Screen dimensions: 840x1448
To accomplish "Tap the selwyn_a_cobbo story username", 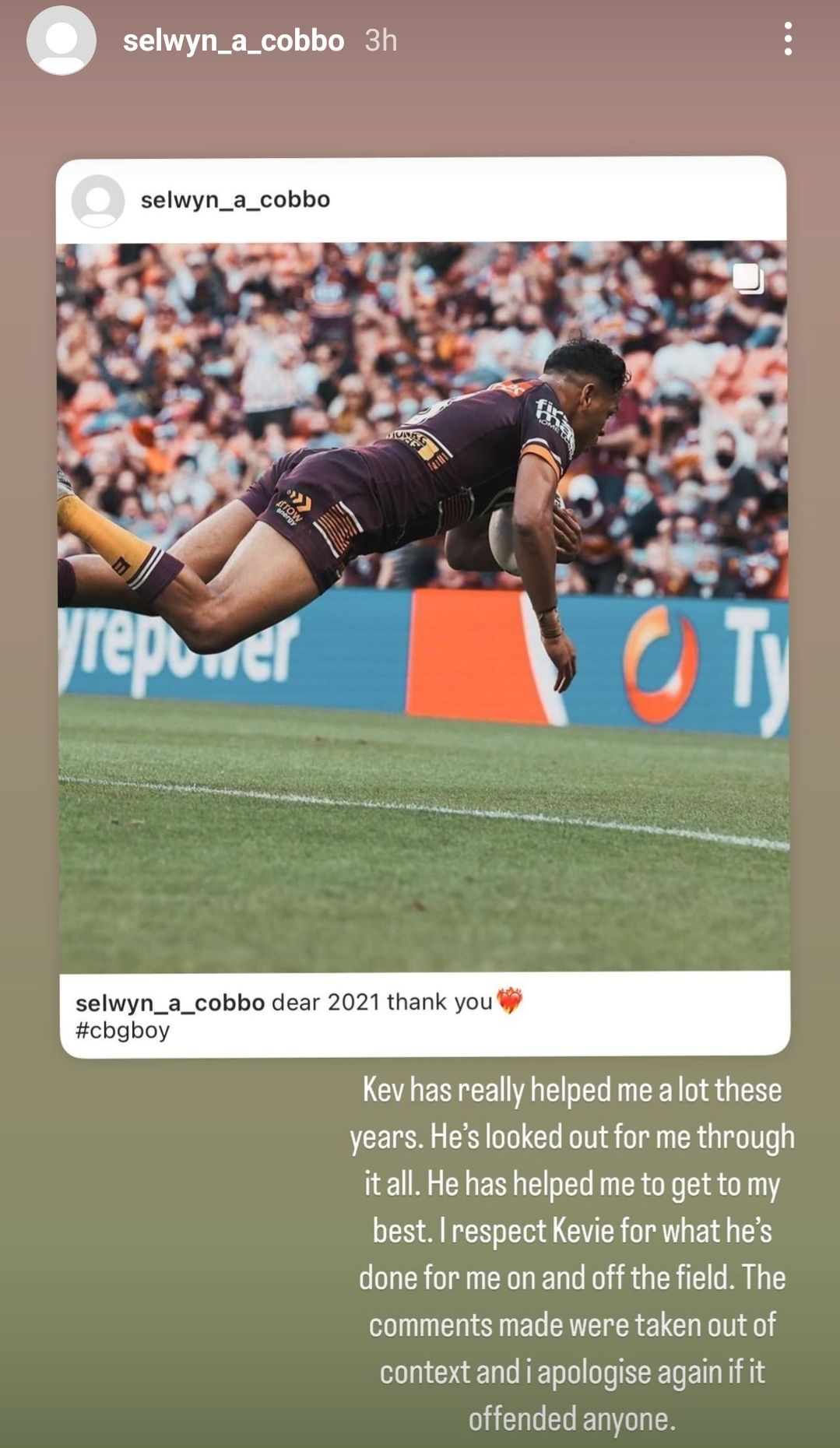I will click(234, 40).
